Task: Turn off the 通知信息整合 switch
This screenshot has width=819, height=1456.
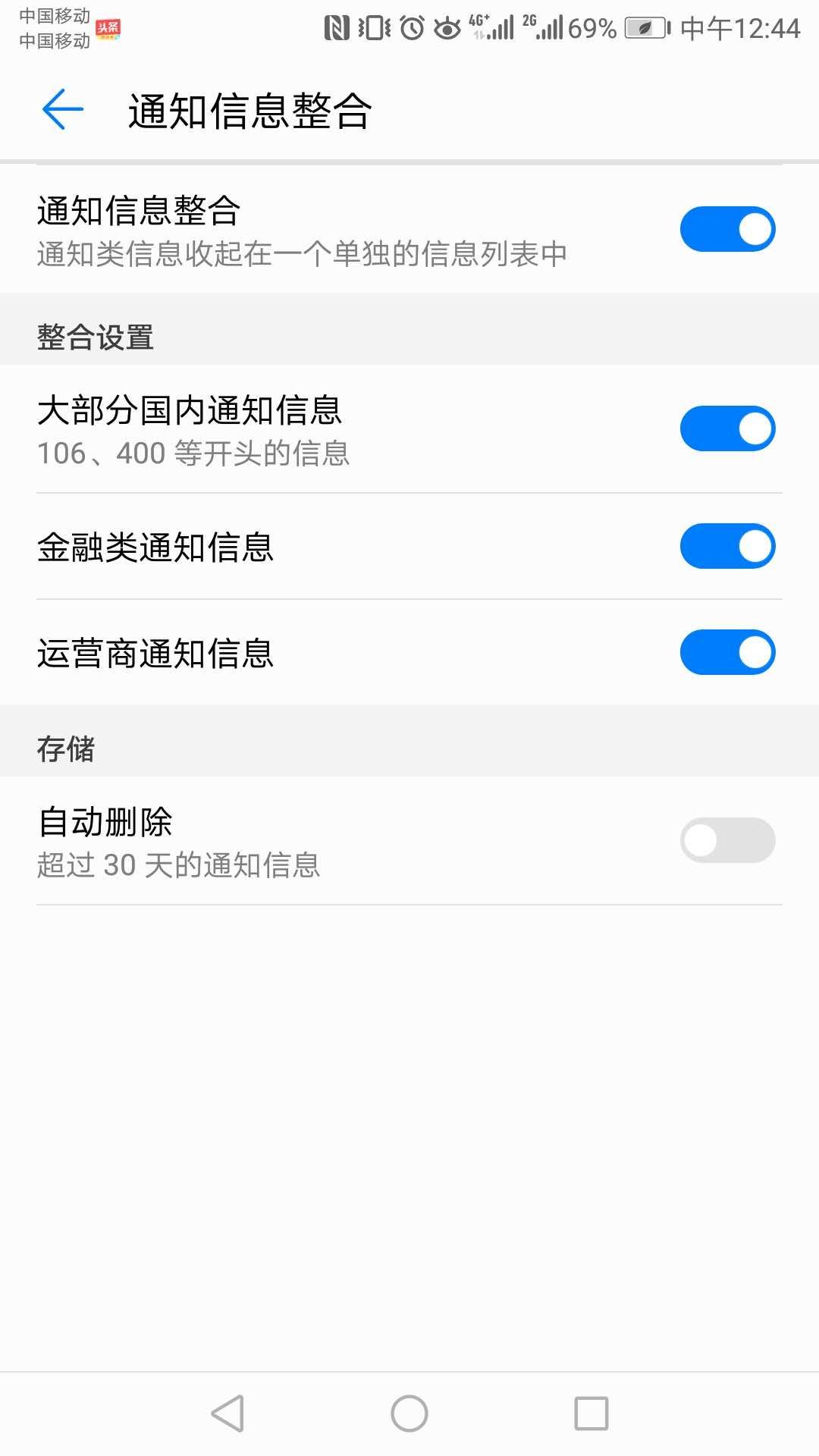Action: (726, 229)
